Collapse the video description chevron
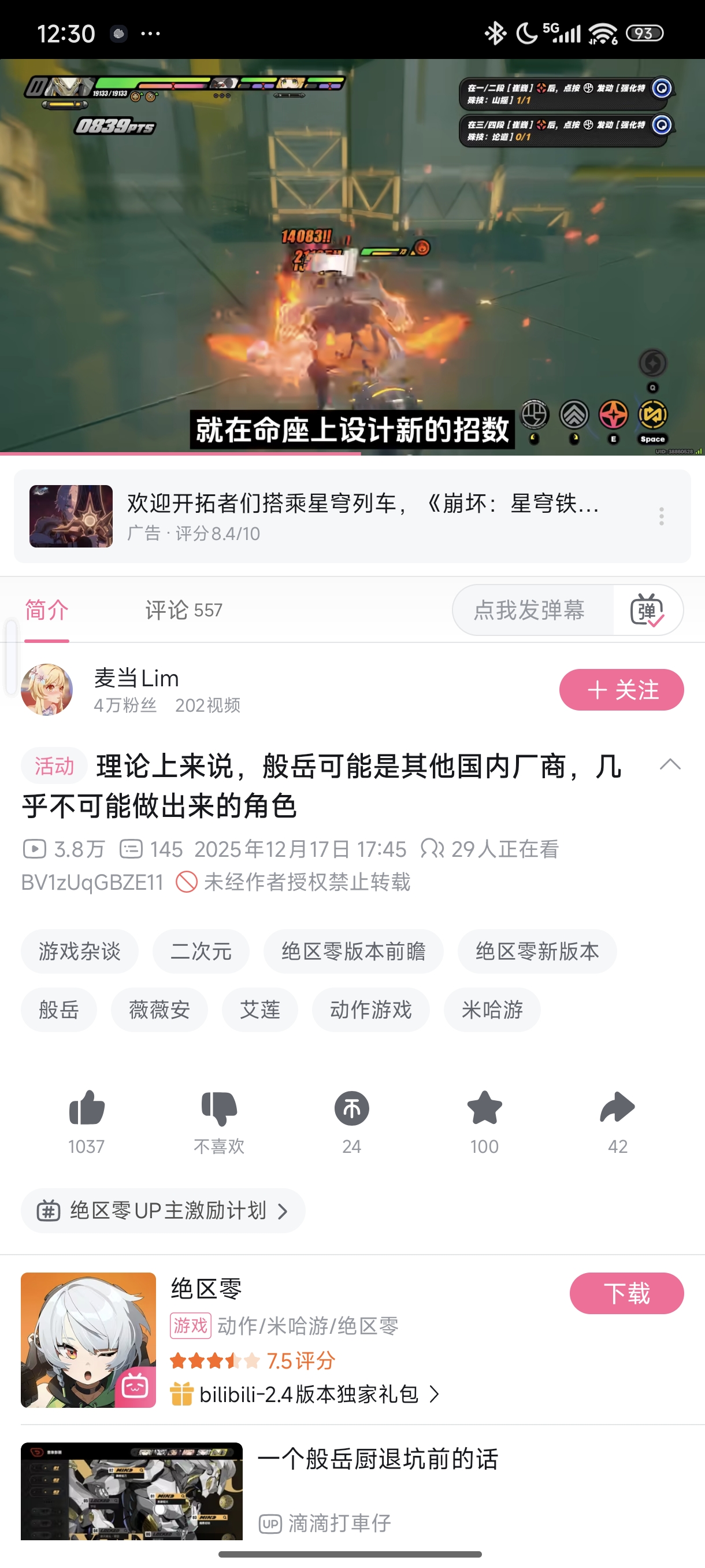Viewport: 705px width, 1568px height. [x=670, y=764]
